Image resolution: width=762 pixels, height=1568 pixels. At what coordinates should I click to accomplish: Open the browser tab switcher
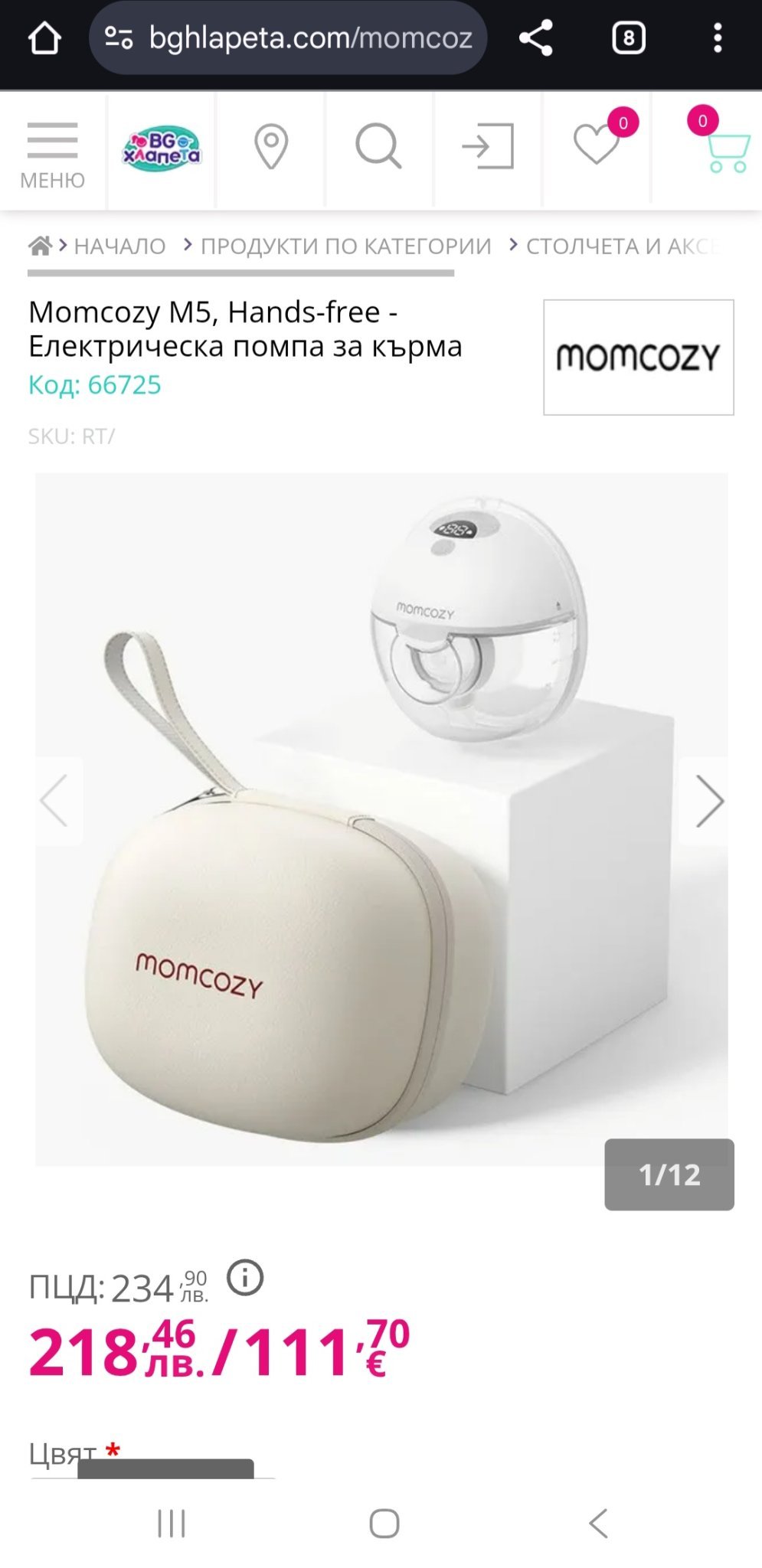pyautogui.click(x=628, y=38)
